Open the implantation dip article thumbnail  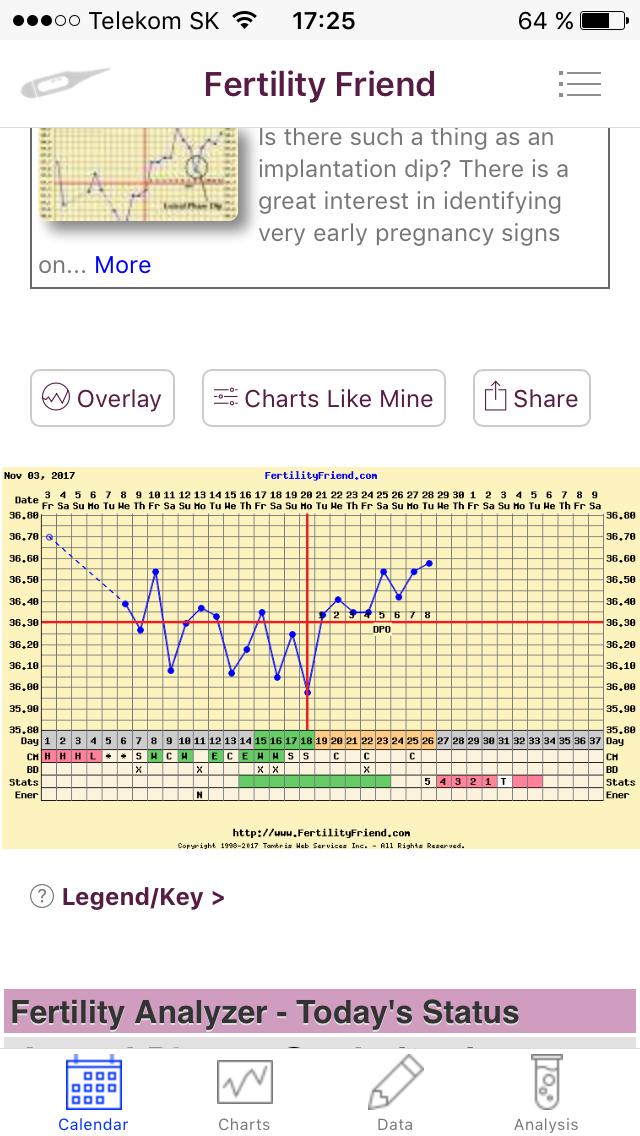coord(140,180)
